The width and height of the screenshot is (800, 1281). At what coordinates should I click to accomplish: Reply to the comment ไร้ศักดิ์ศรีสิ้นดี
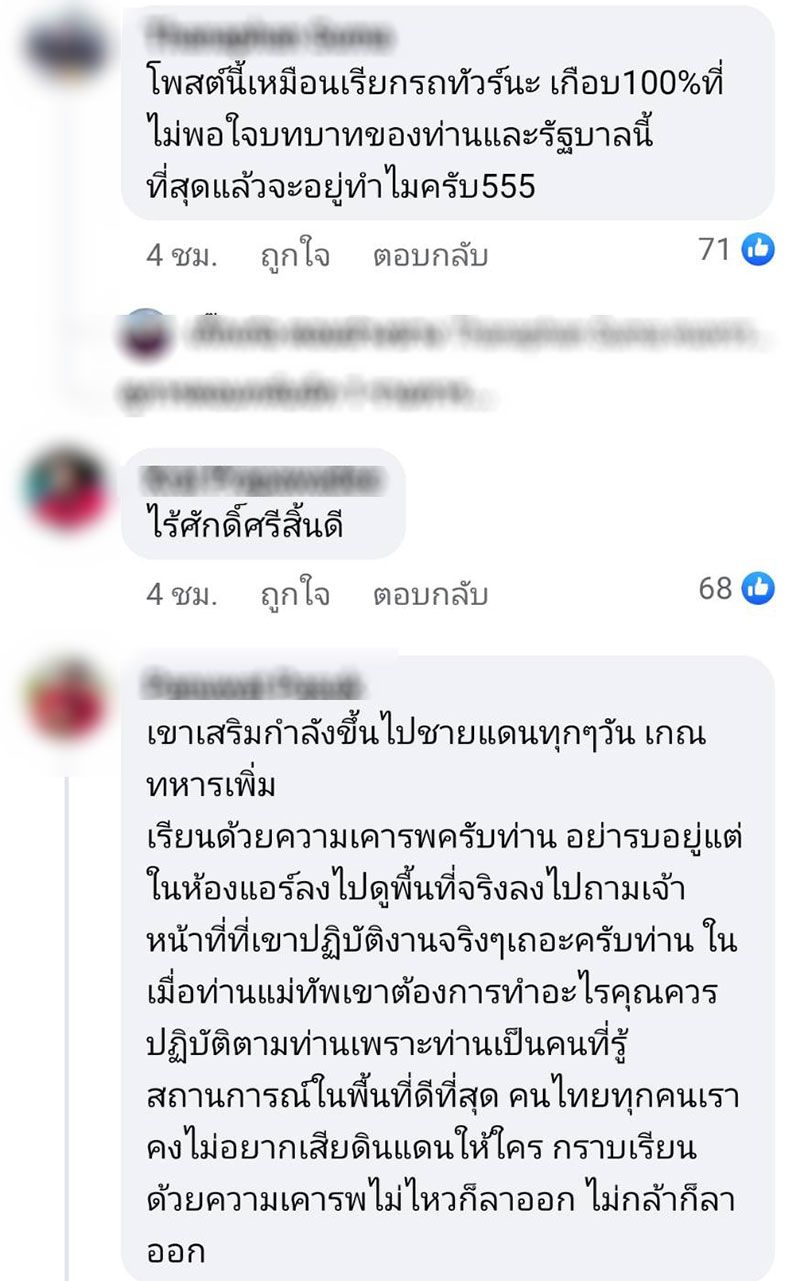(x=430, y=595)
